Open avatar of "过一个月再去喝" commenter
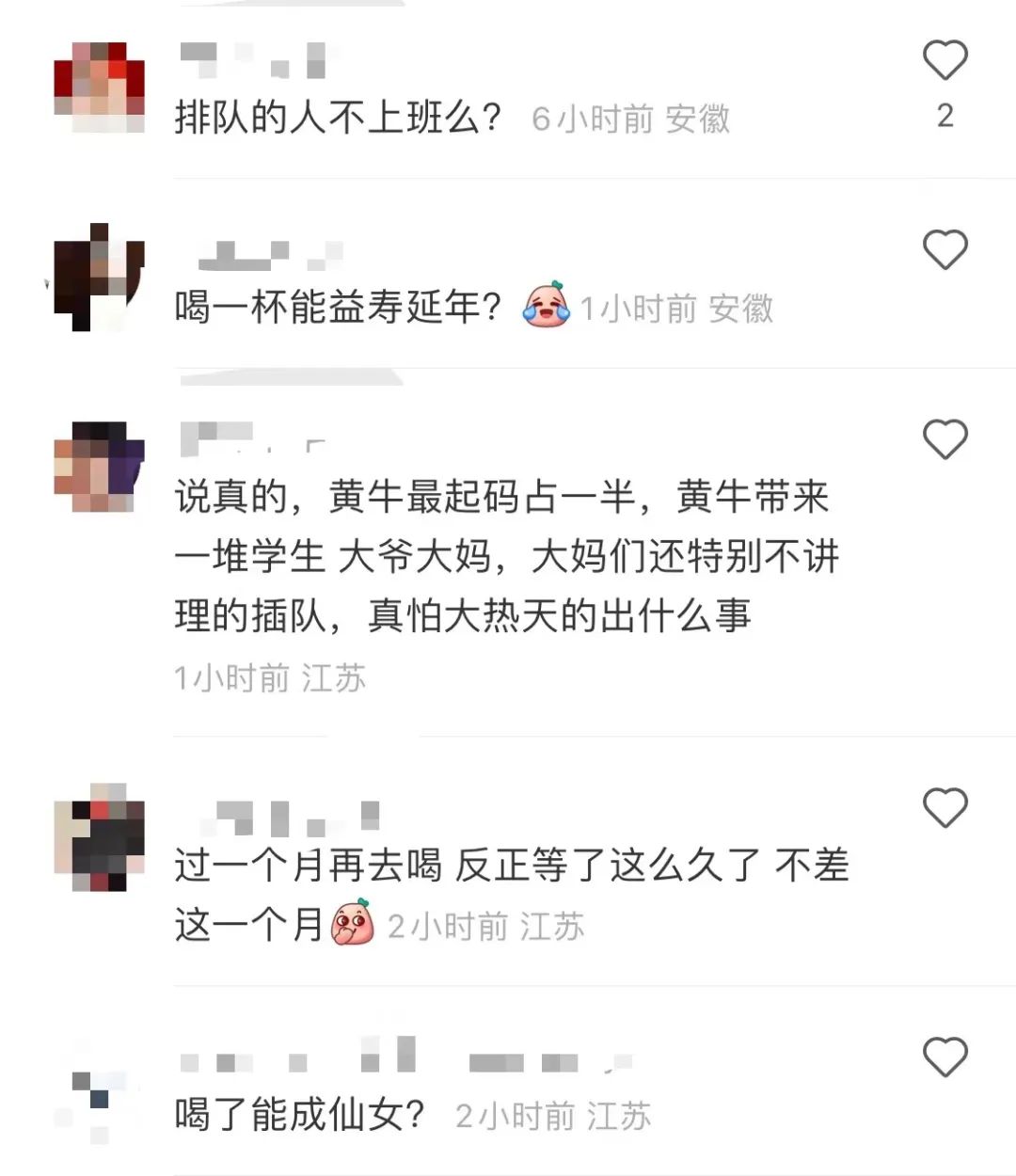 [x=100, y=835]
